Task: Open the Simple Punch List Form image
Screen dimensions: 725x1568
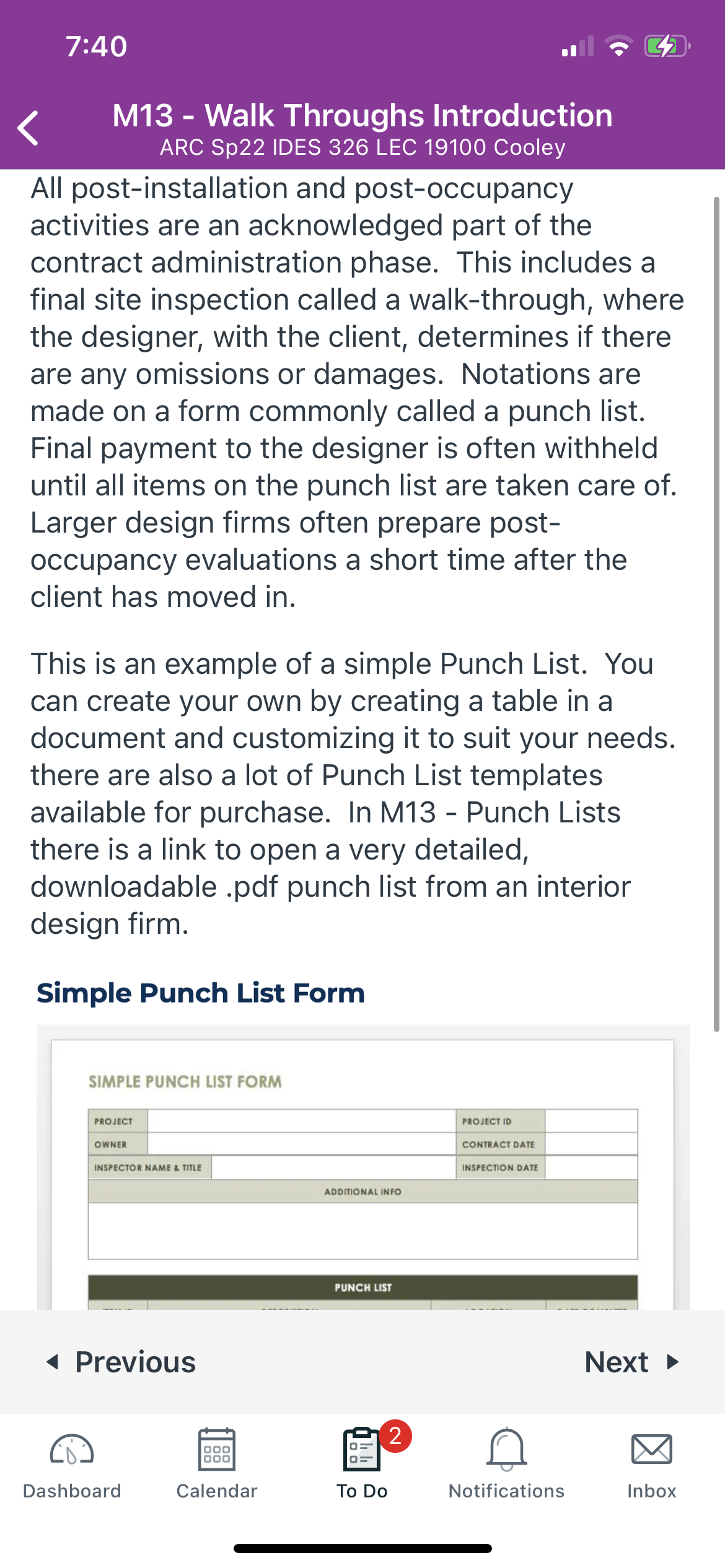Action: click(x=363, y=1167)
